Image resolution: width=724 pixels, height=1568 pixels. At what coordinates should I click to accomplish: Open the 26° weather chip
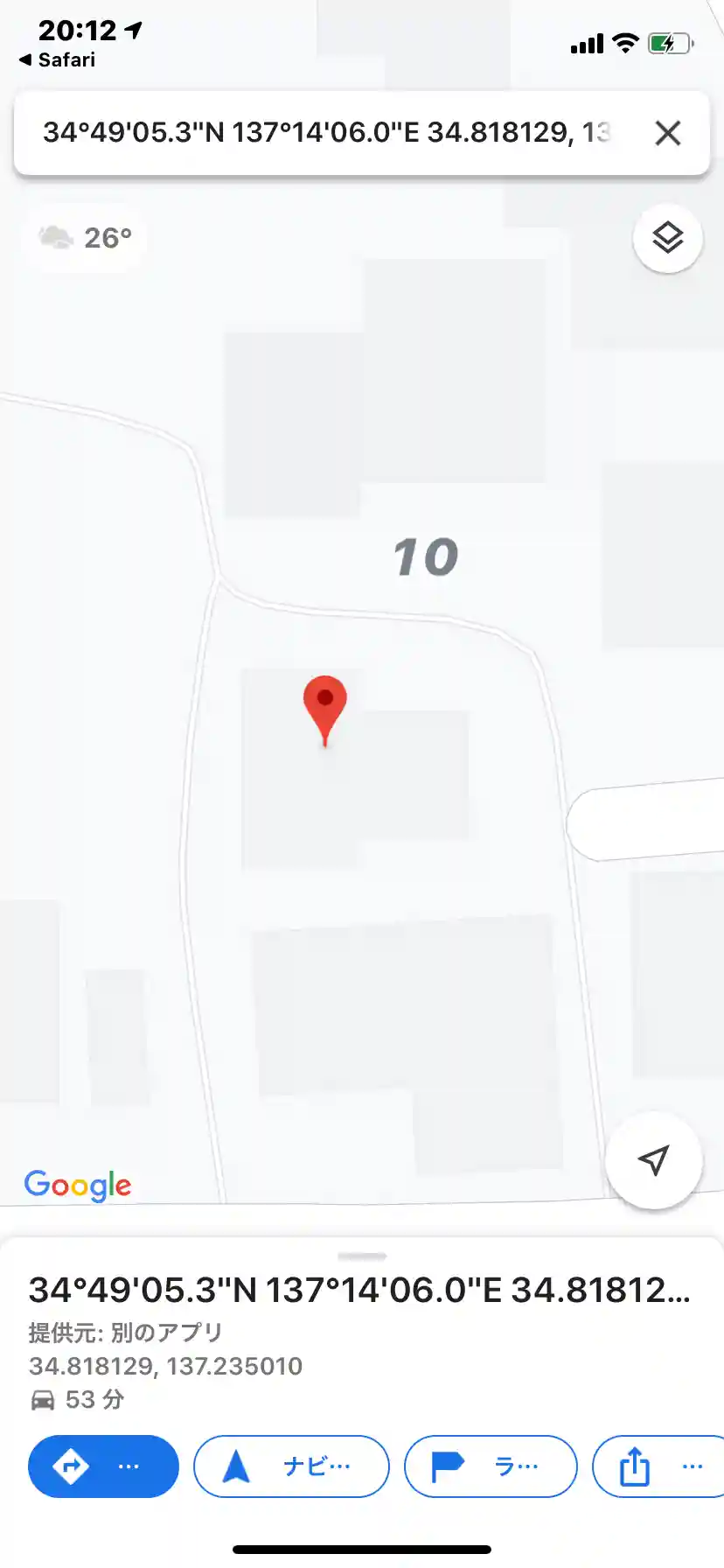click(86, 237)
